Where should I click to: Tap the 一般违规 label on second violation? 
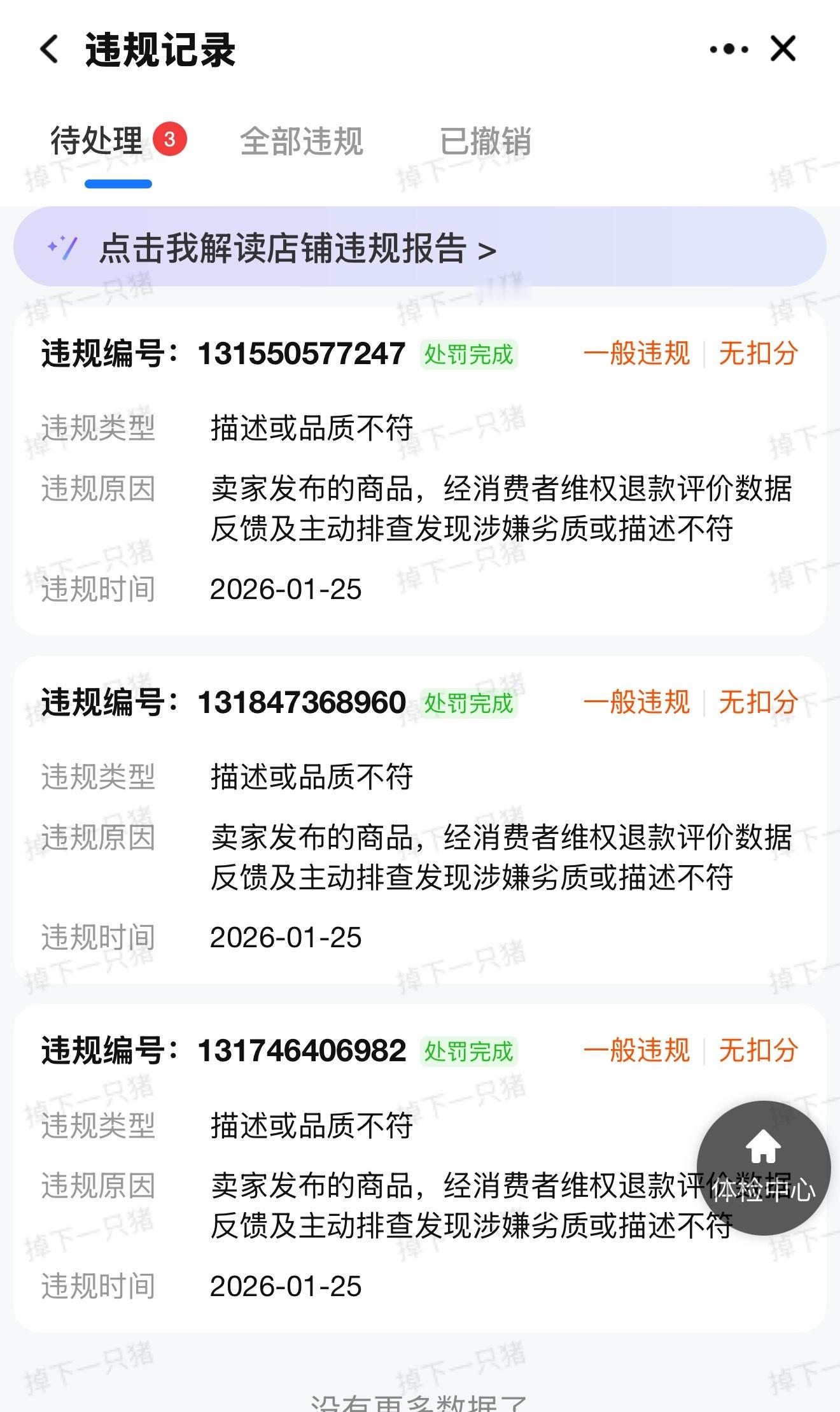click(638, 703)
